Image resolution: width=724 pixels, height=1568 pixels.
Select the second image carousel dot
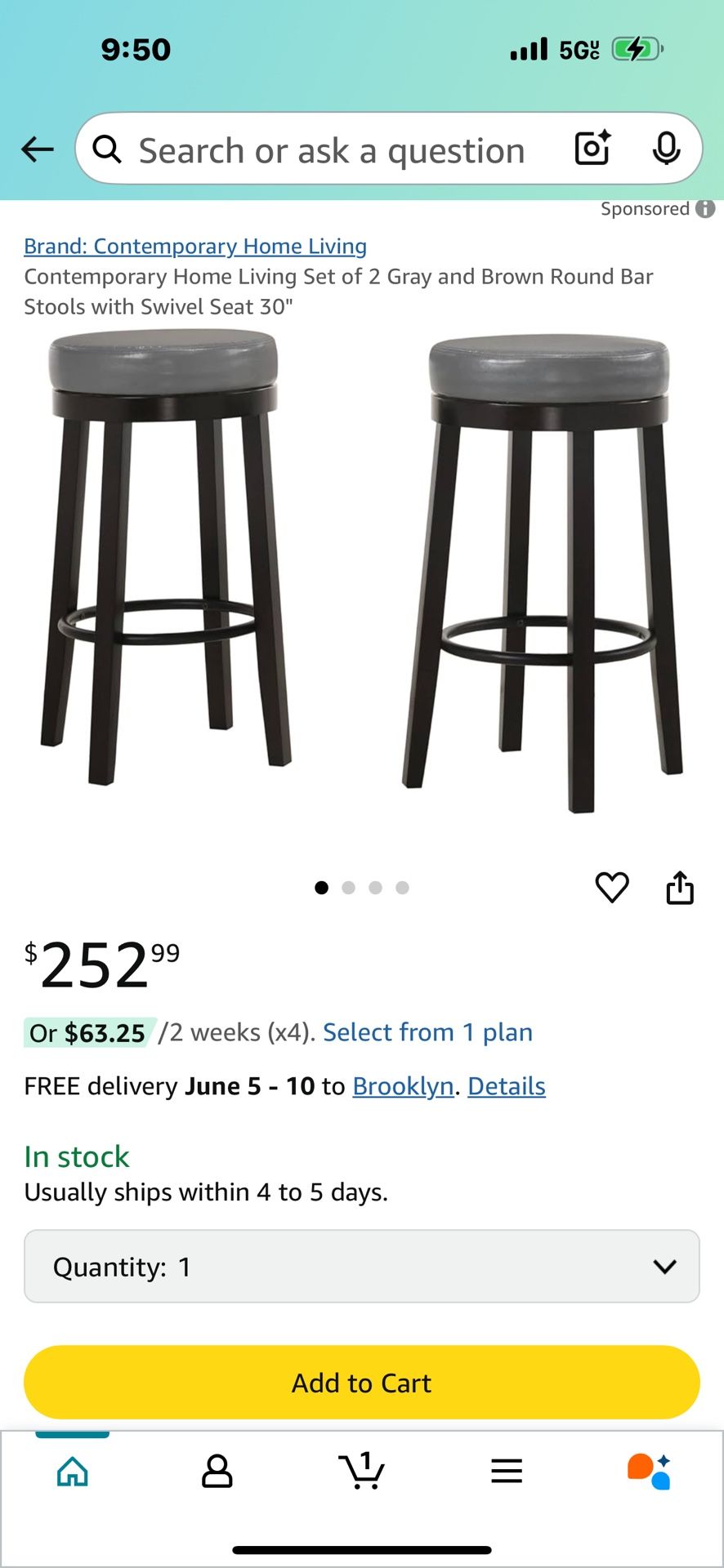[348, 888]
